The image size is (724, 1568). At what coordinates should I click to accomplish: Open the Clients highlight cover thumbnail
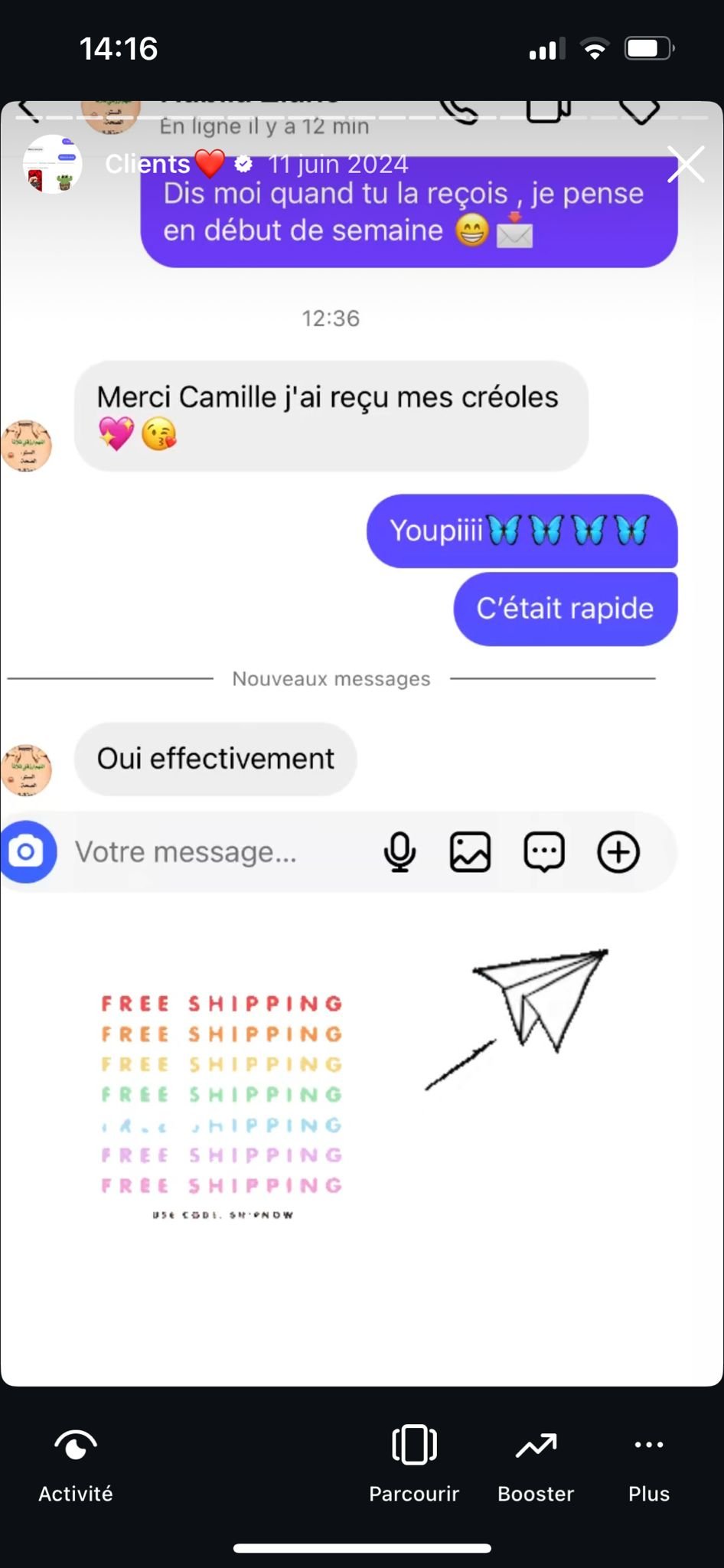tap(52, 164)
